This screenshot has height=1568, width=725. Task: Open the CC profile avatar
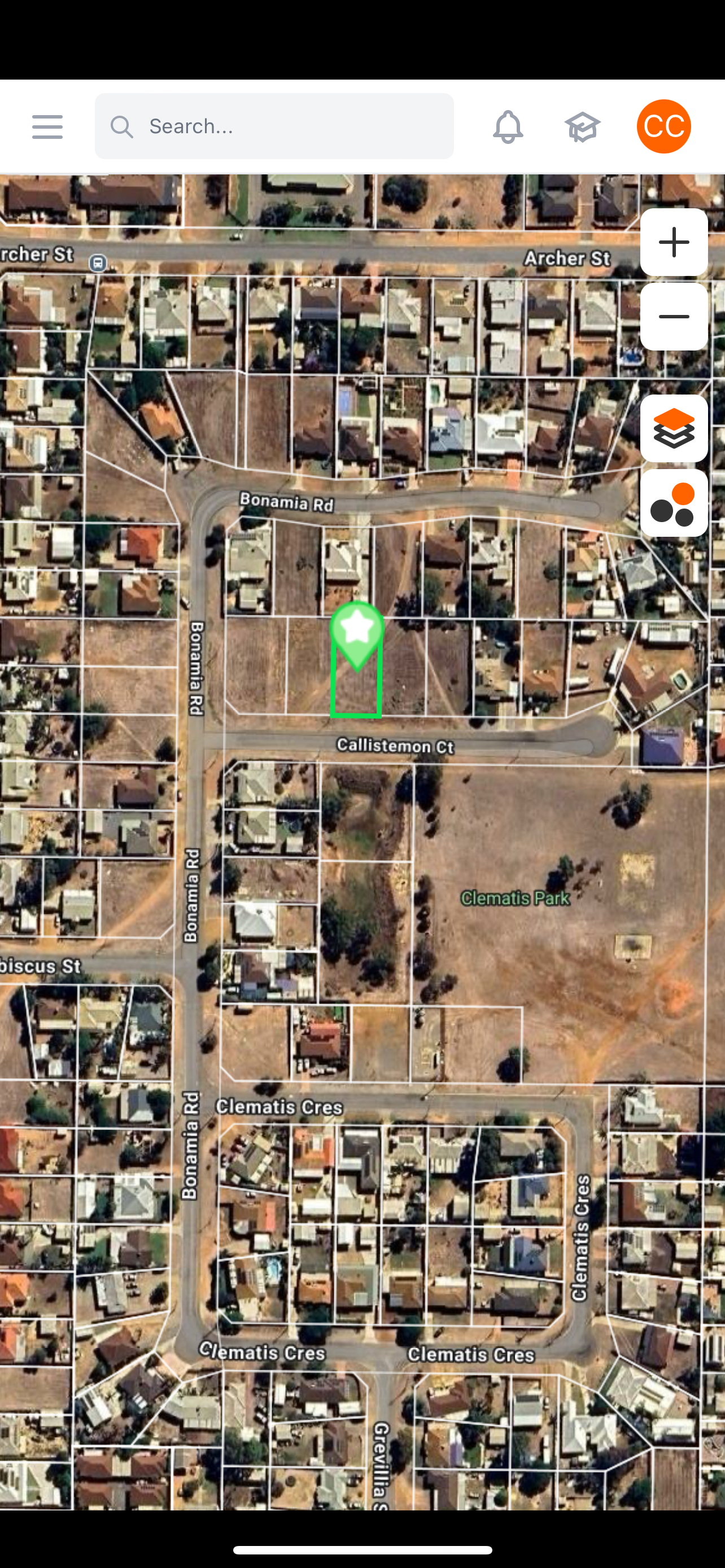coord(663,126)
